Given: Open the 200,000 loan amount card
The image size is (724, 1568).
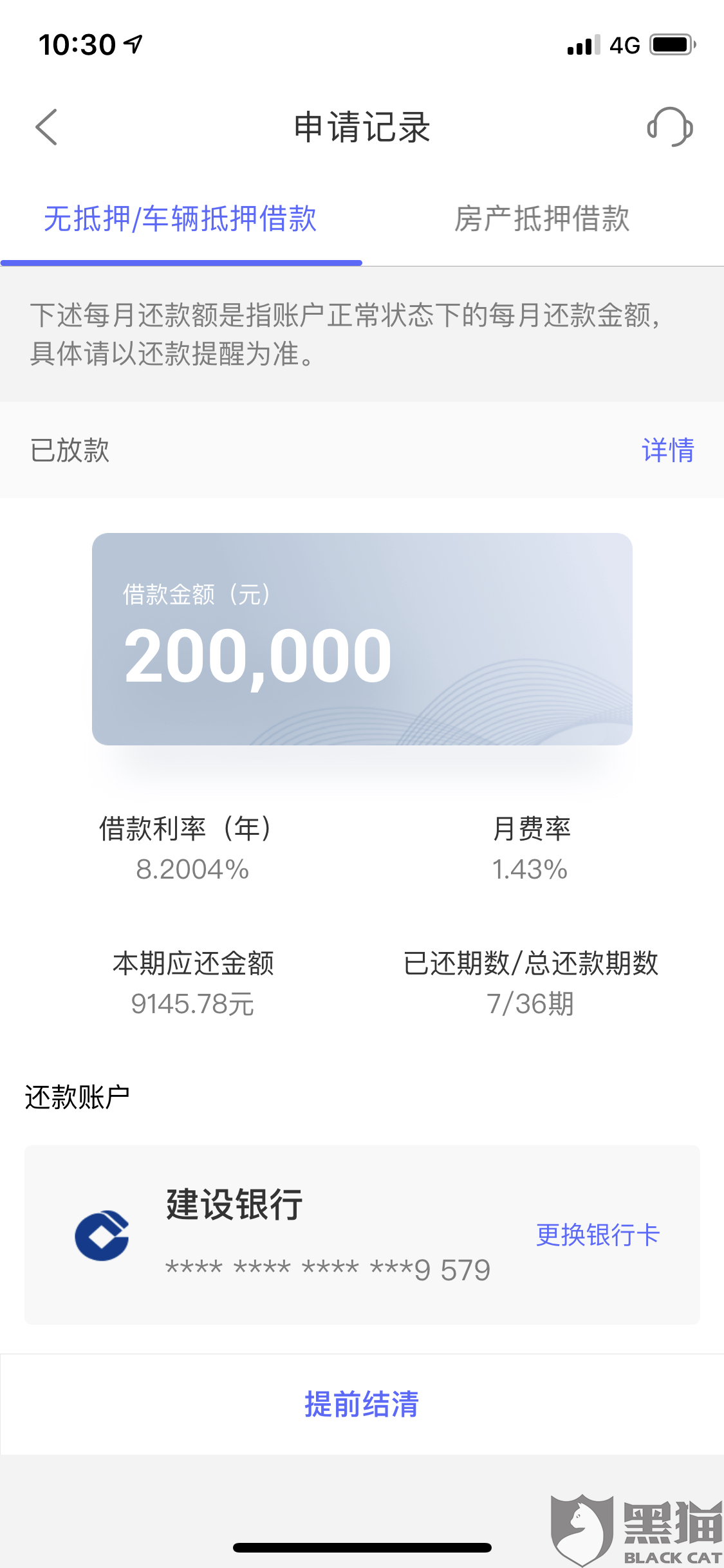Looking at the screenshot, I should tap(362, 639).
